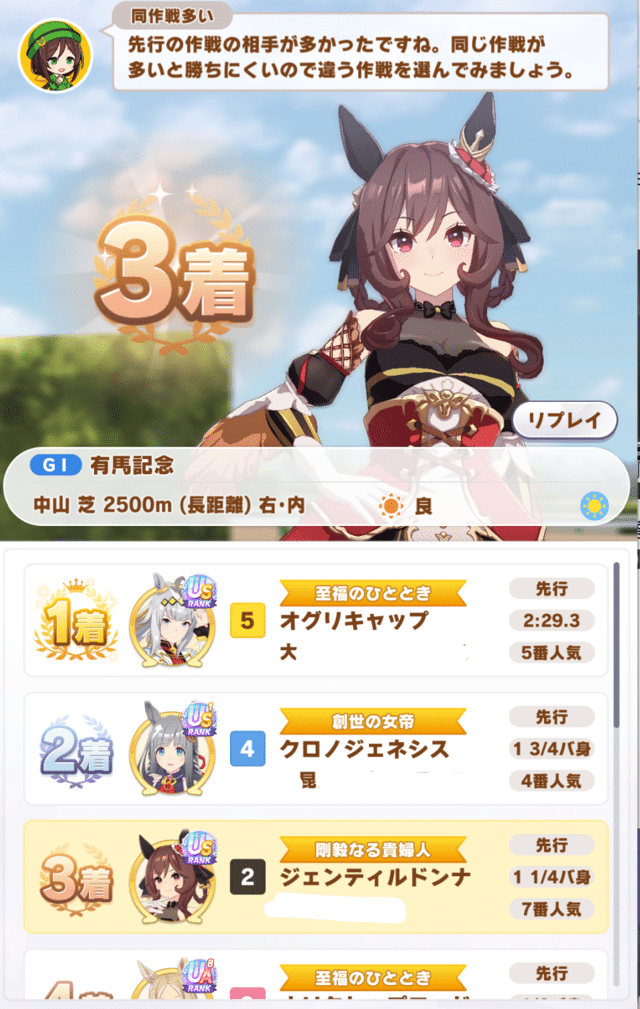Tap the リプレイ replay button

click(x=564, y=421)
